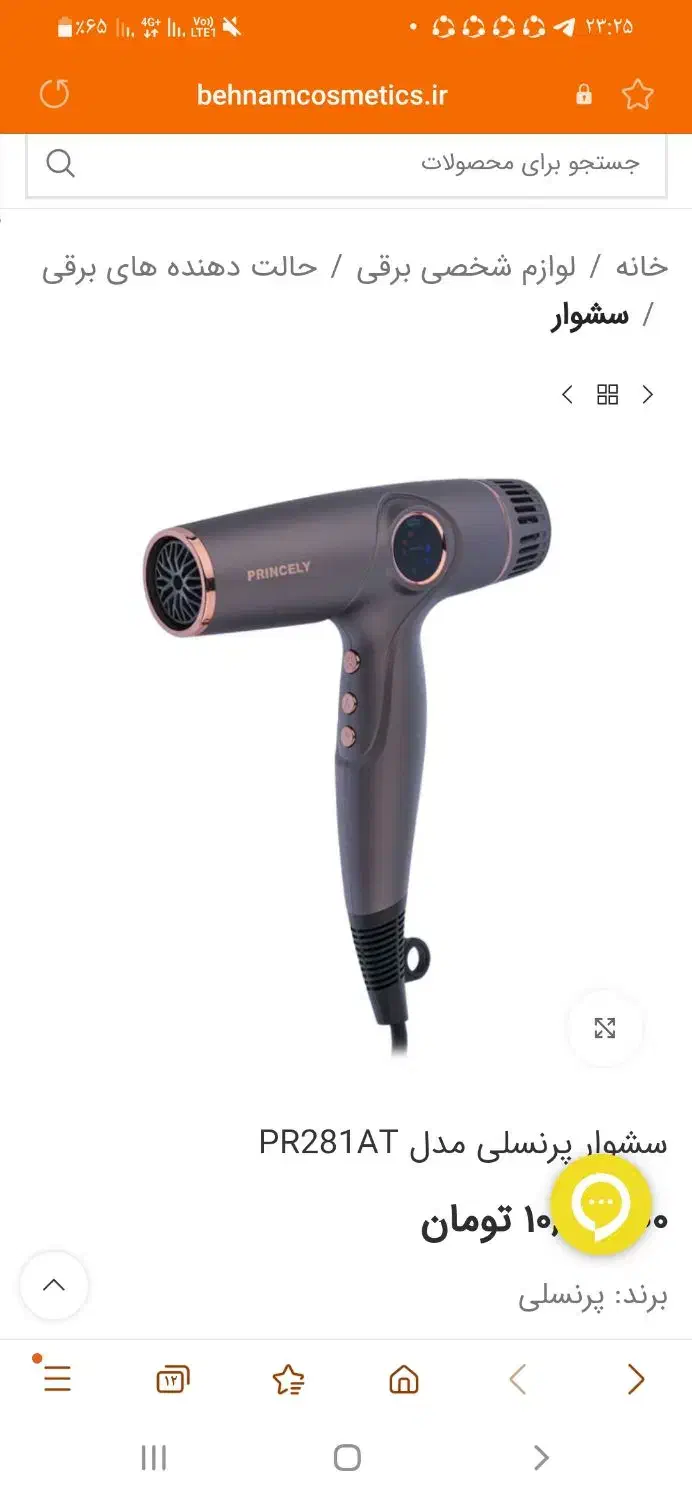Tap the magnifier search icon
Screen dimensions: 692x1500
click(61, 164)
